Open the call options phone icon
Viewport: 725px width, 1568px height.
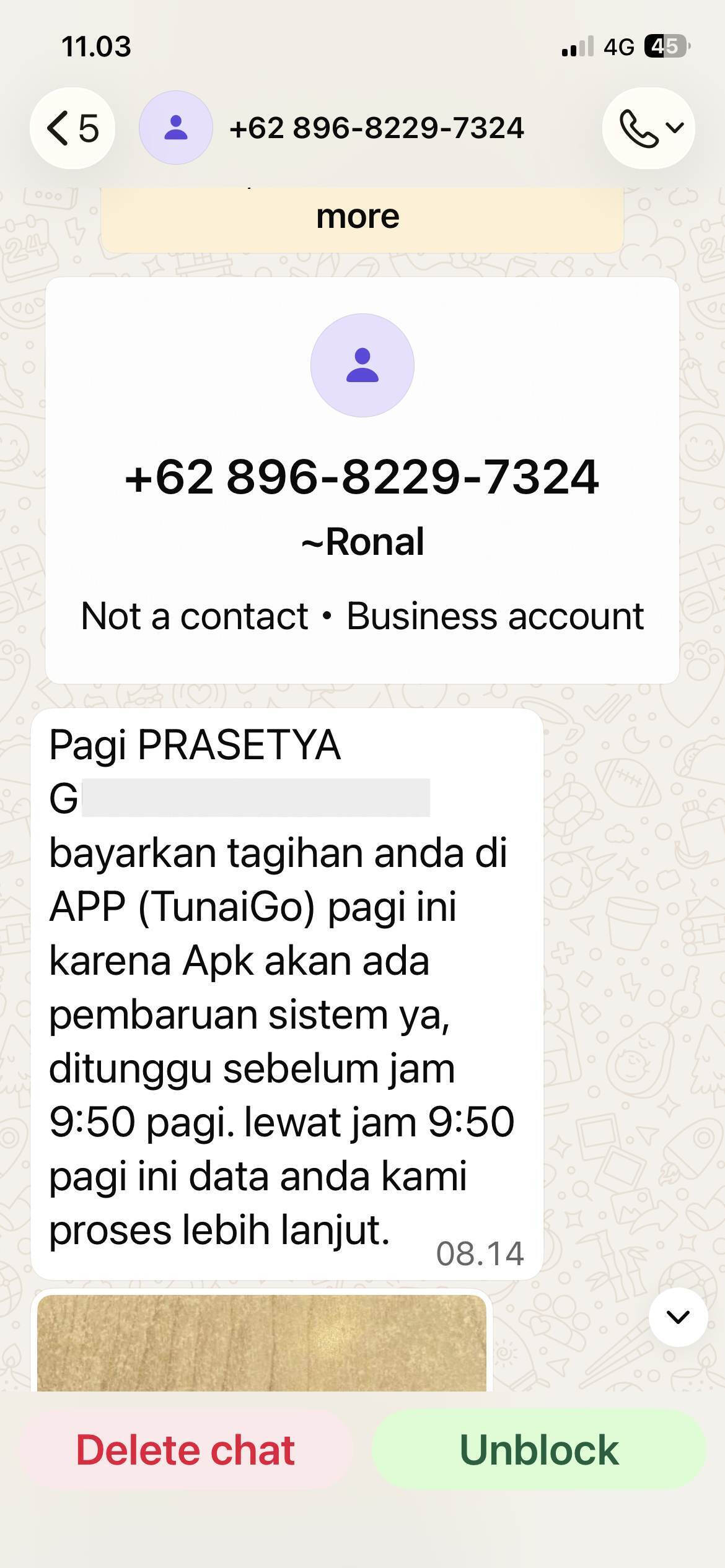click(648, 128)
